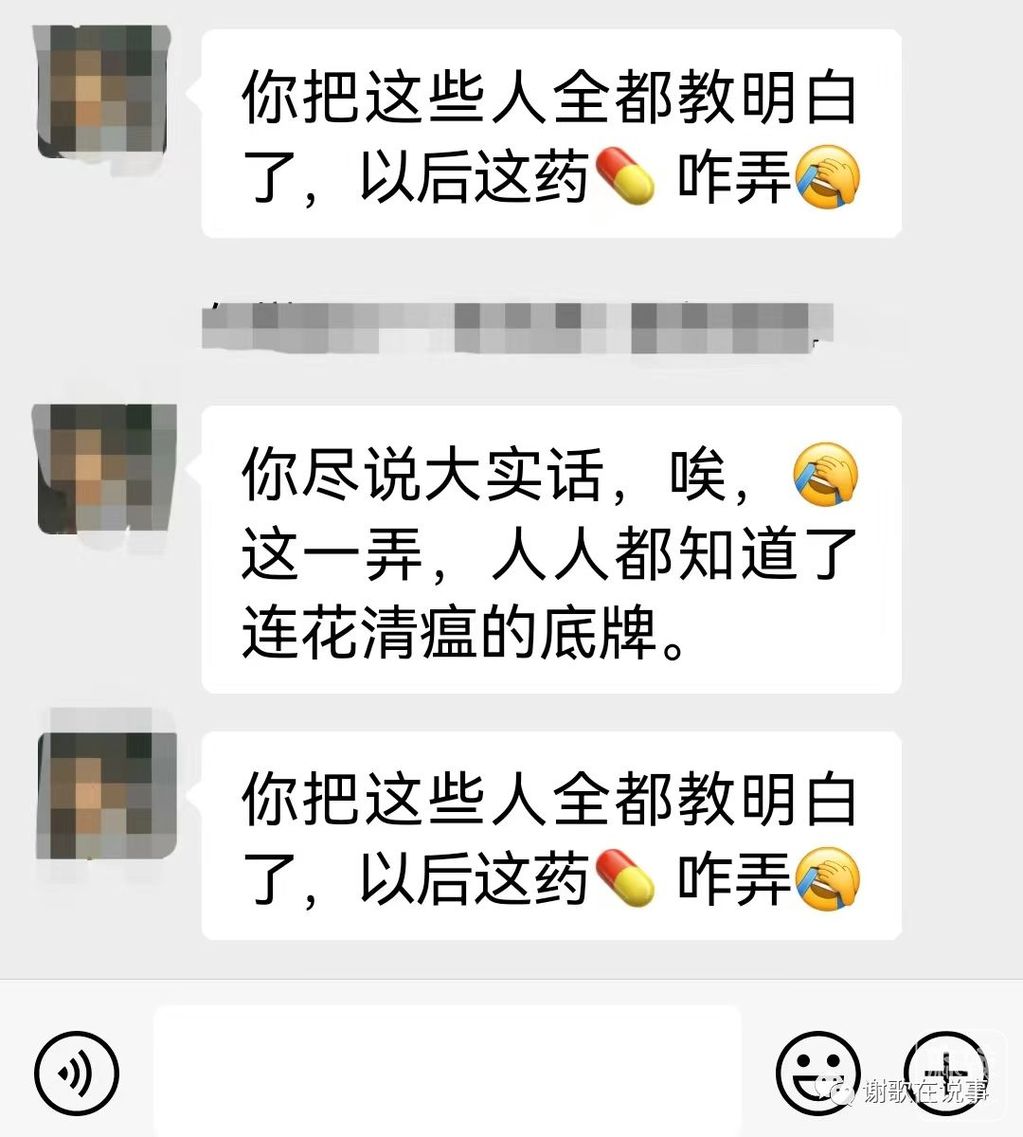1023x1137 pixels.
Task: Focus the message text field
Action: (x=447, y=1070)
